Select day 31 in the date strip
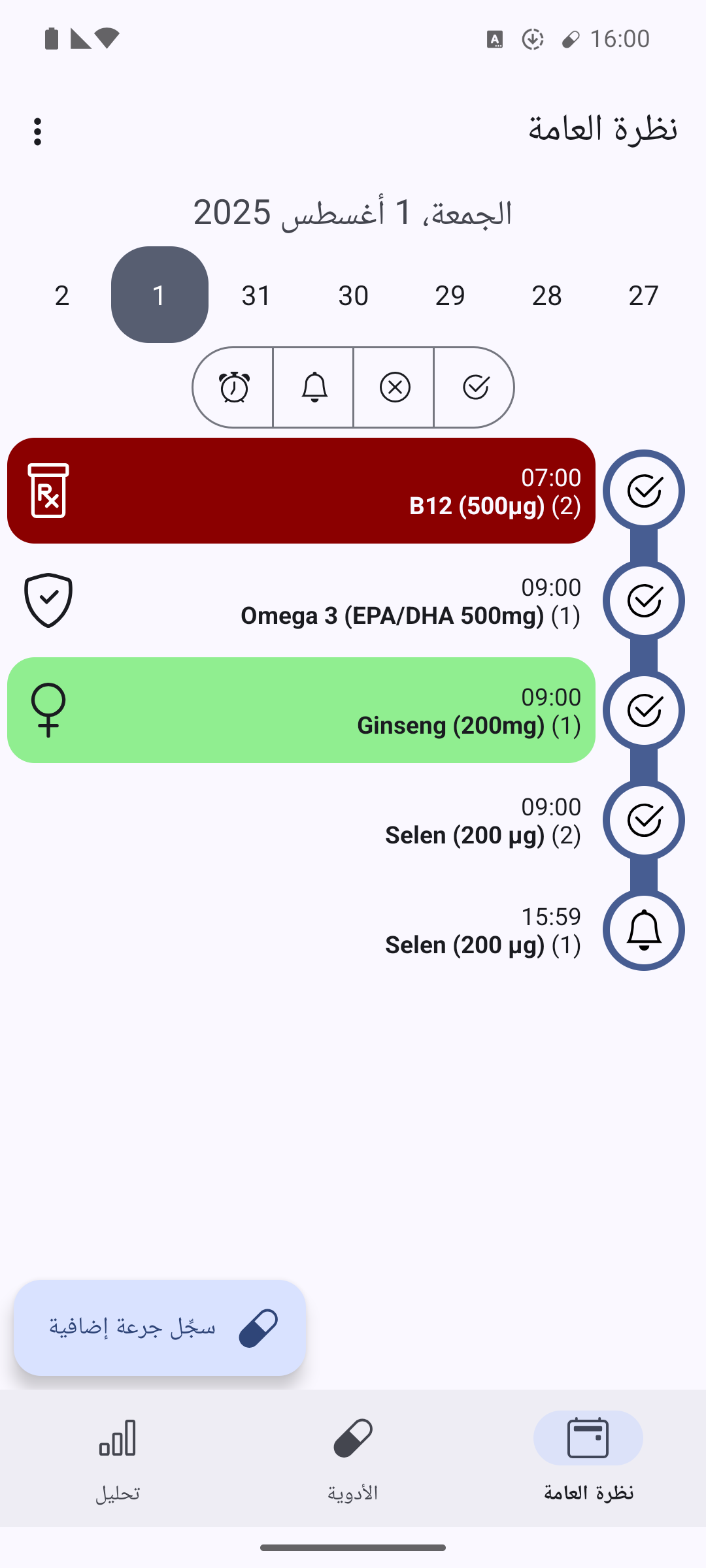The height and width of the screenshot is (1568, 706). point(256,295)
